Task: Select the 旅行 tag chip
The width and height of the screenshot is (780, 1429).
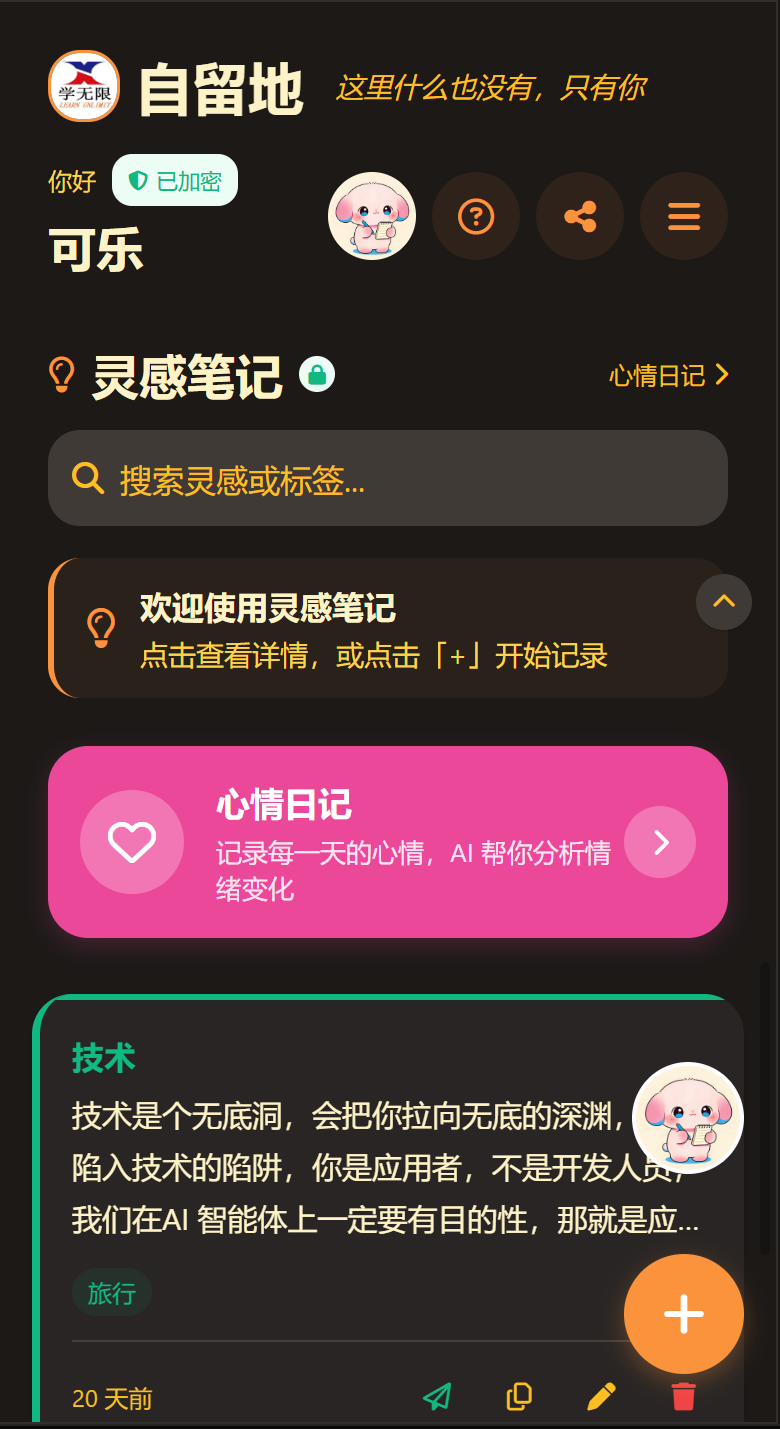Action: pos(111,1293)
